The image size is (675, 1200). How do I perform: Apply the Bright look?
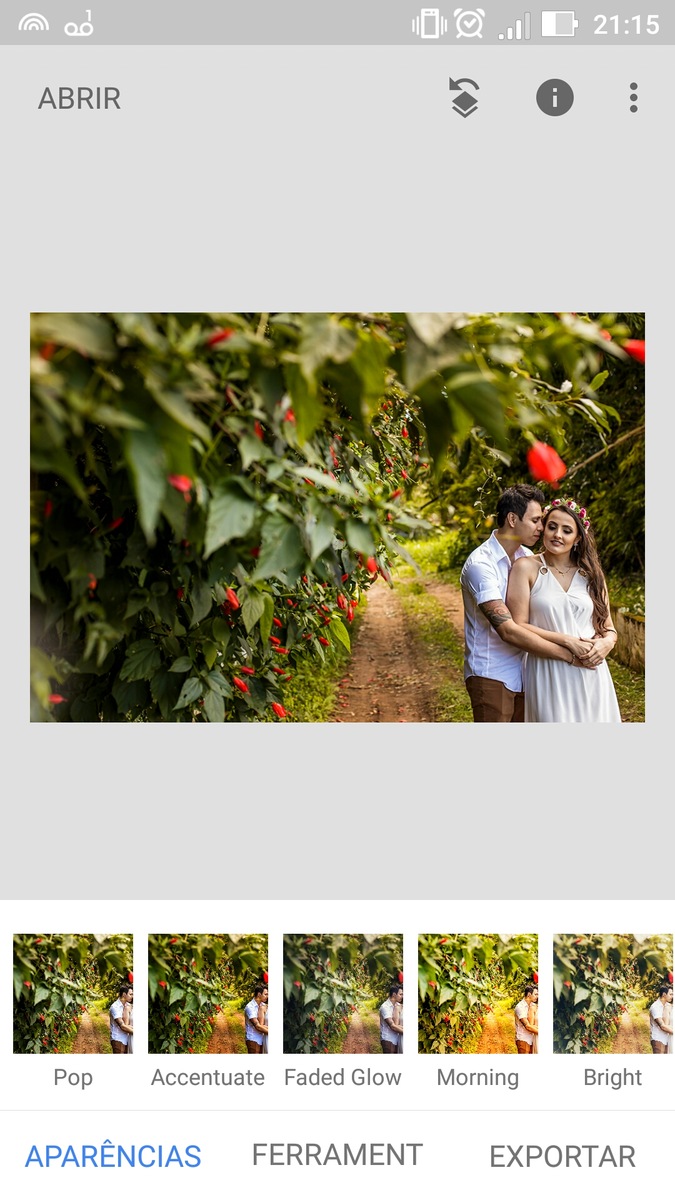tap(612, 993)
